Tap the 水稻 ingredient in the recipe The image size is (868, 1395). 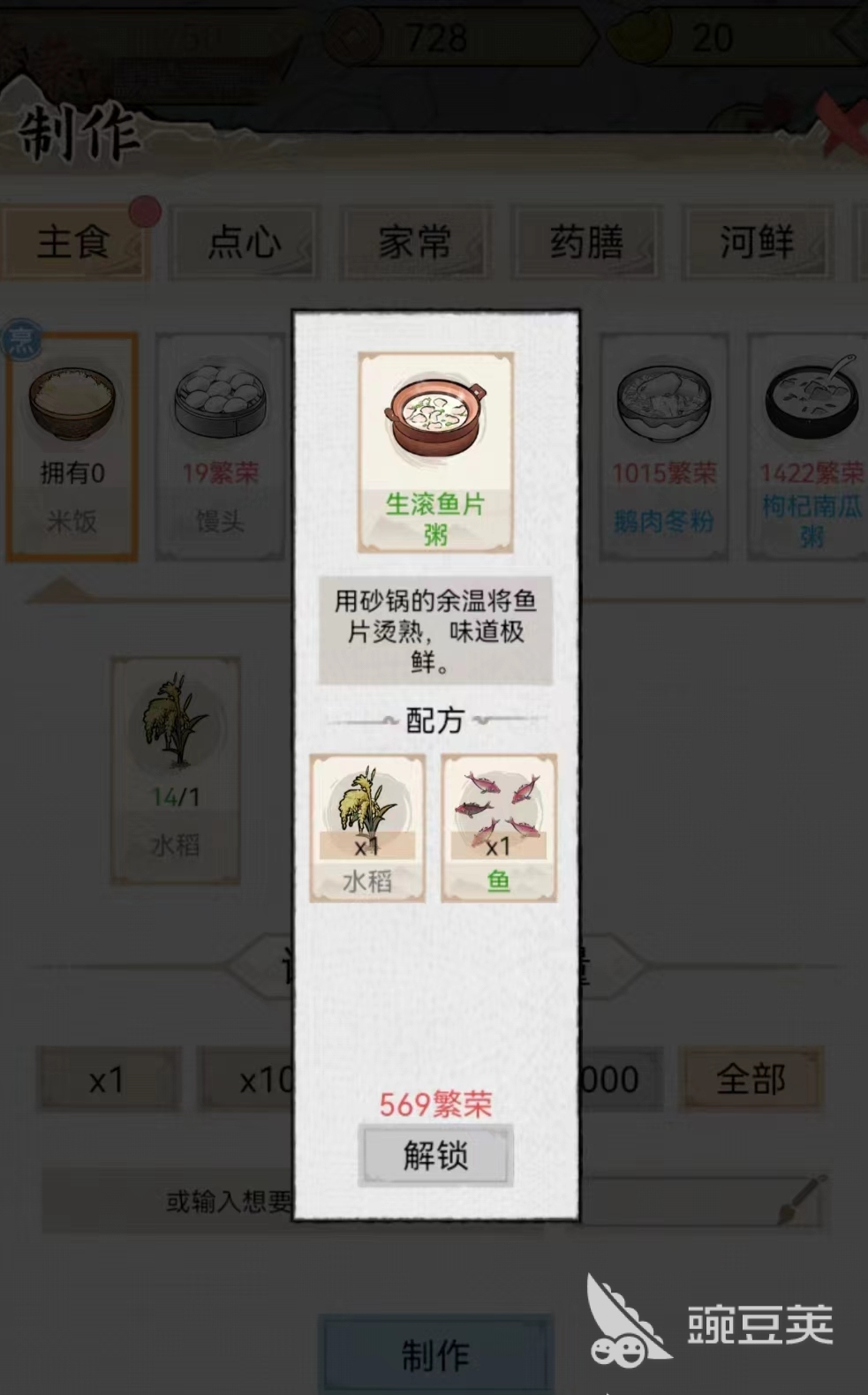367,827
